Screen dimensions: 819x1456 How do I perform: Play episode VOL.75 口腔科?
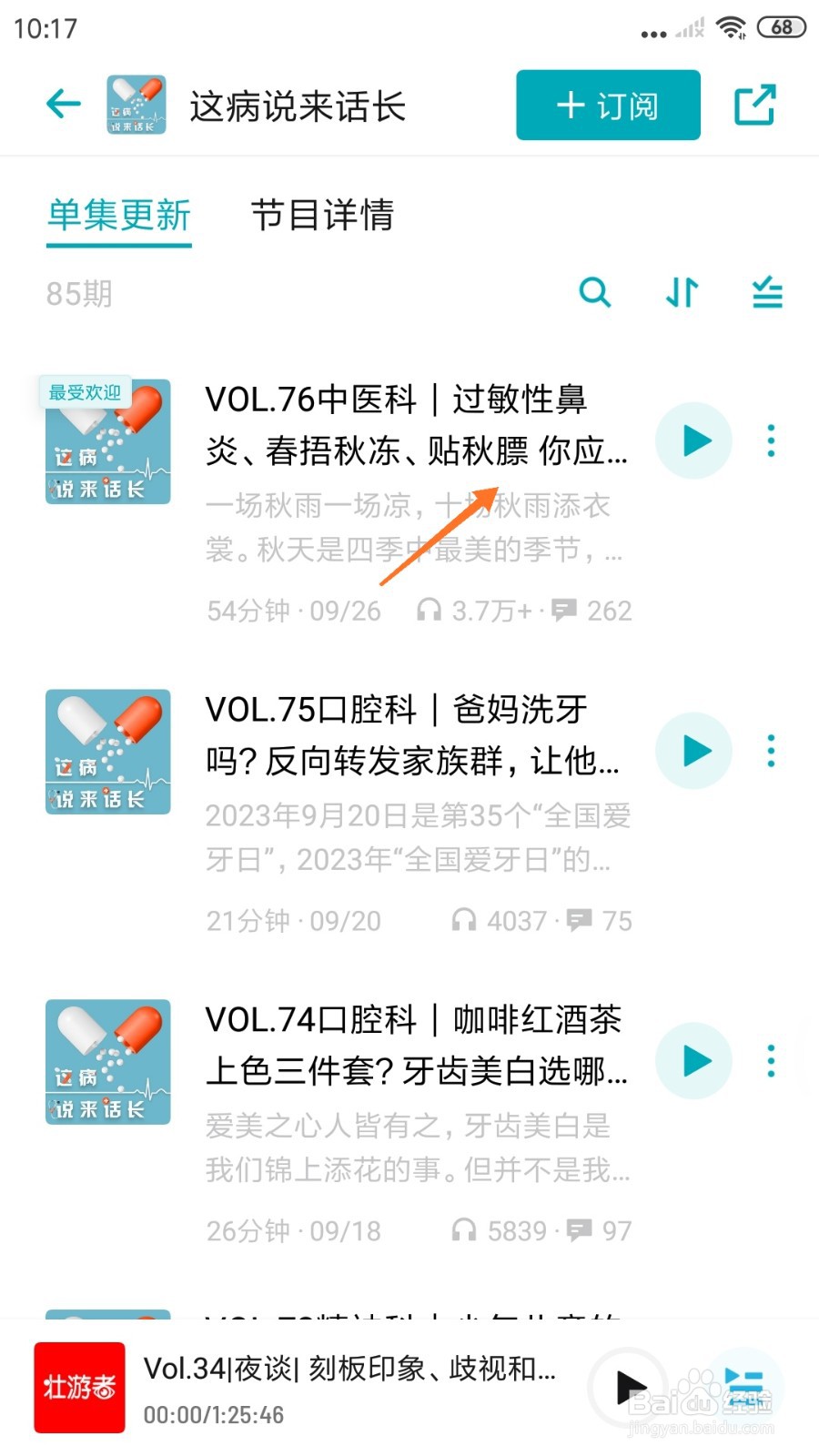tap(693, 751)
